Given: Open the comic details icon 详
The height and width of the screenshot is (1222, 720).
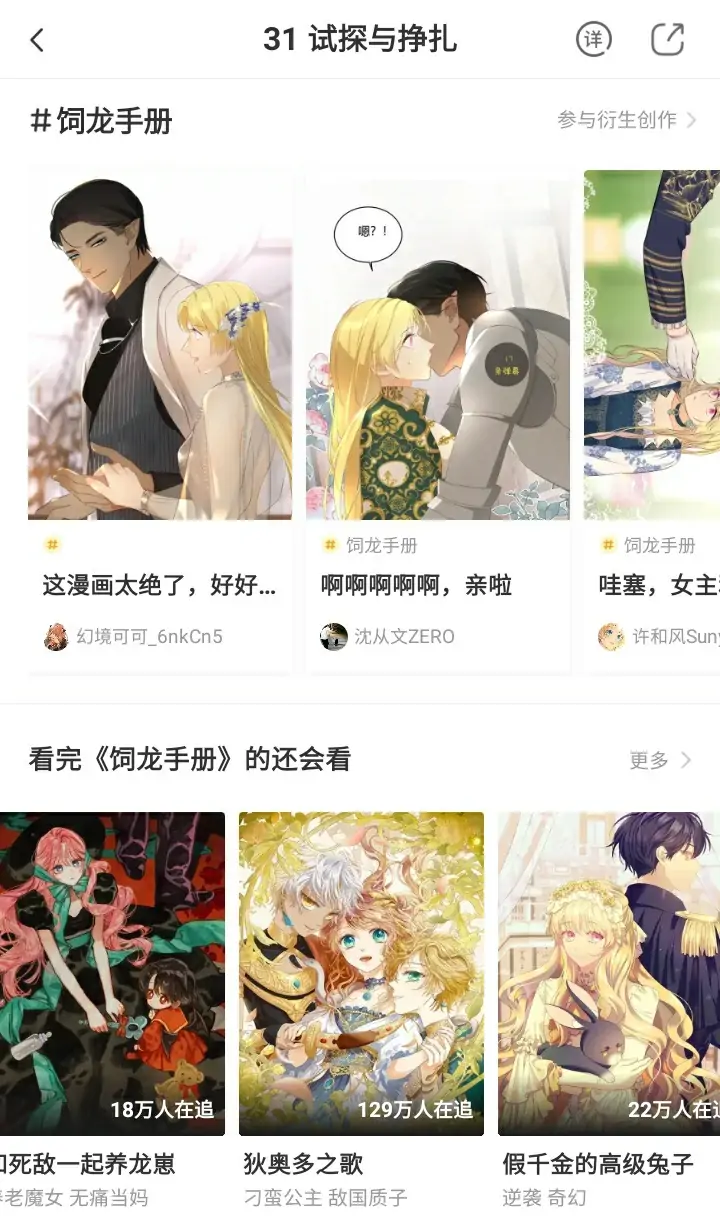Looking at the screenshot, I should click(x=593, y=40).
